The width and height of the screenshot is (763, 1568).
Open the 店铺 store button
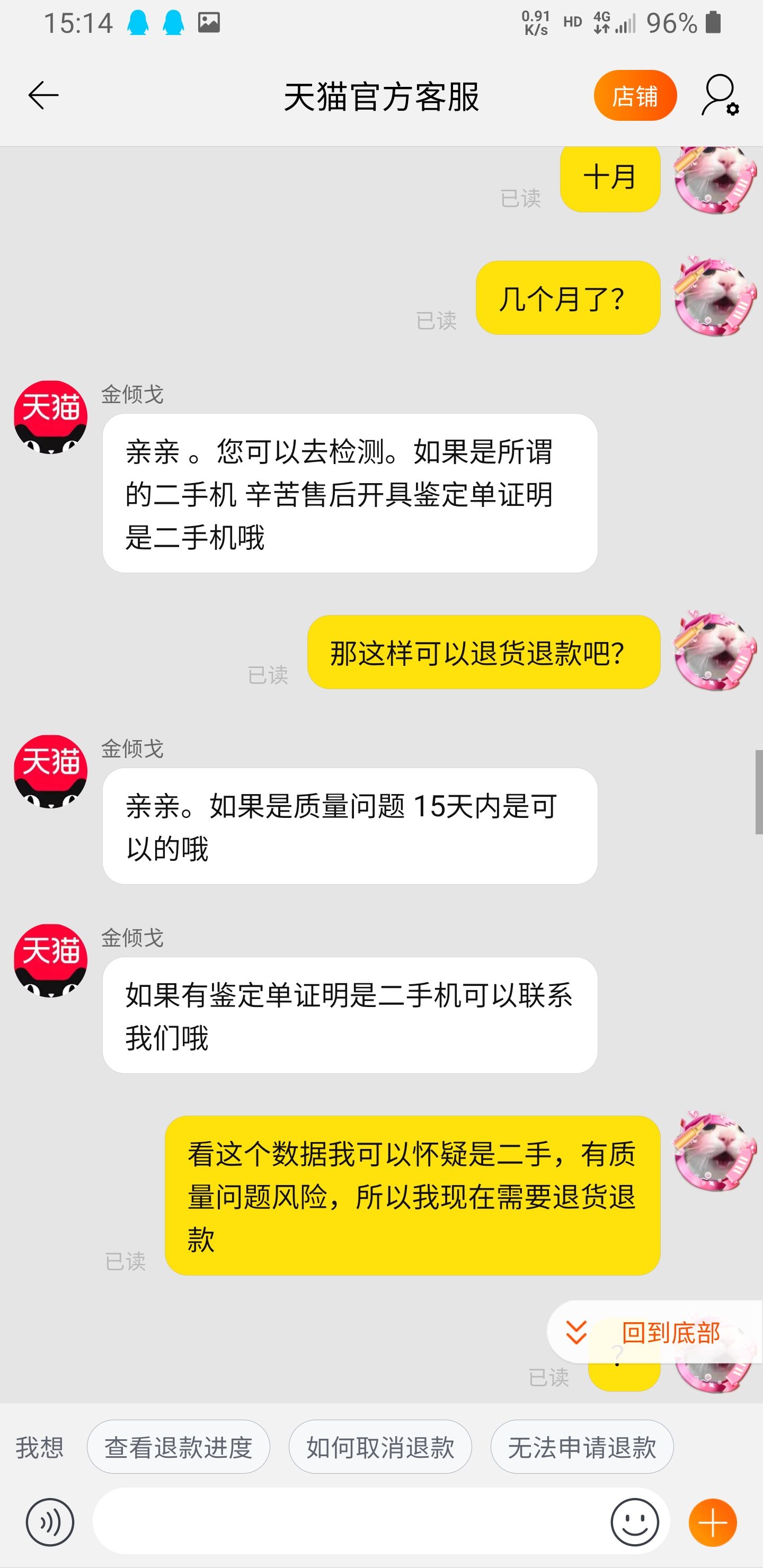pyautogui.click(x=635, y=95)
